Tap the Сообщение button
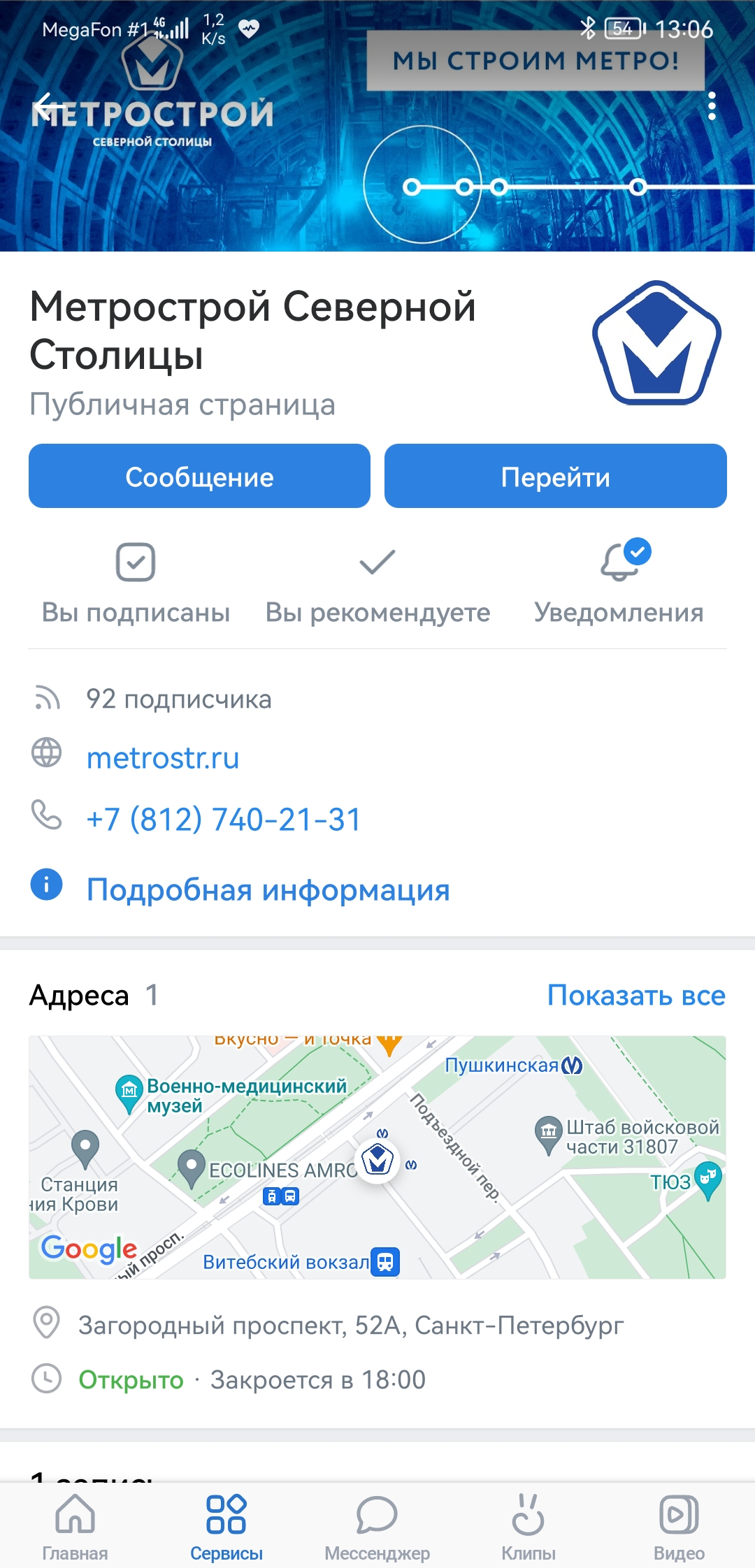 click(x=199, y=477)
